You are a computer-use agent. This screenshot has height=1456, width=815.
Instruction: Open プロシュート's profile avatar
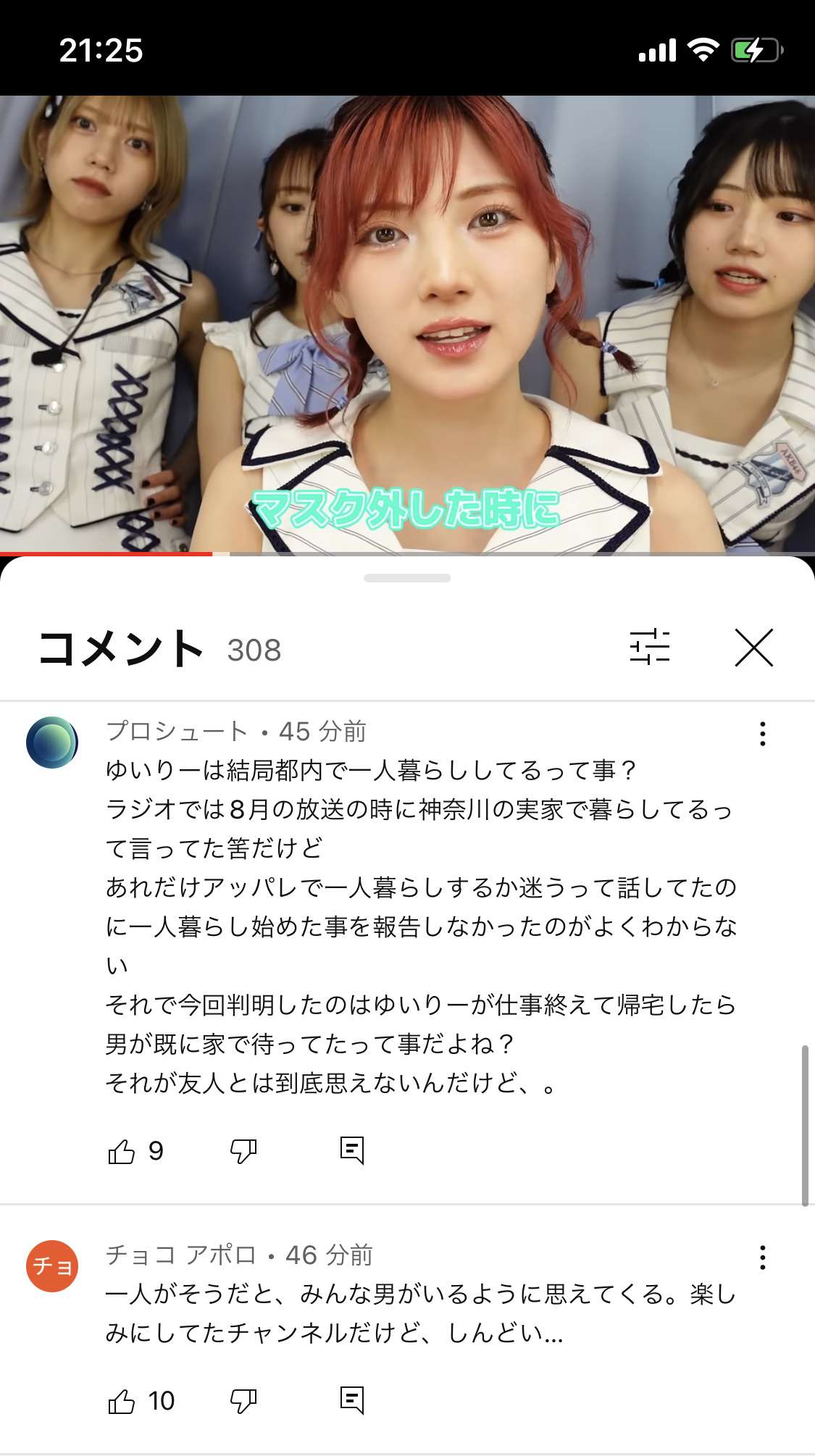(52, 742)
